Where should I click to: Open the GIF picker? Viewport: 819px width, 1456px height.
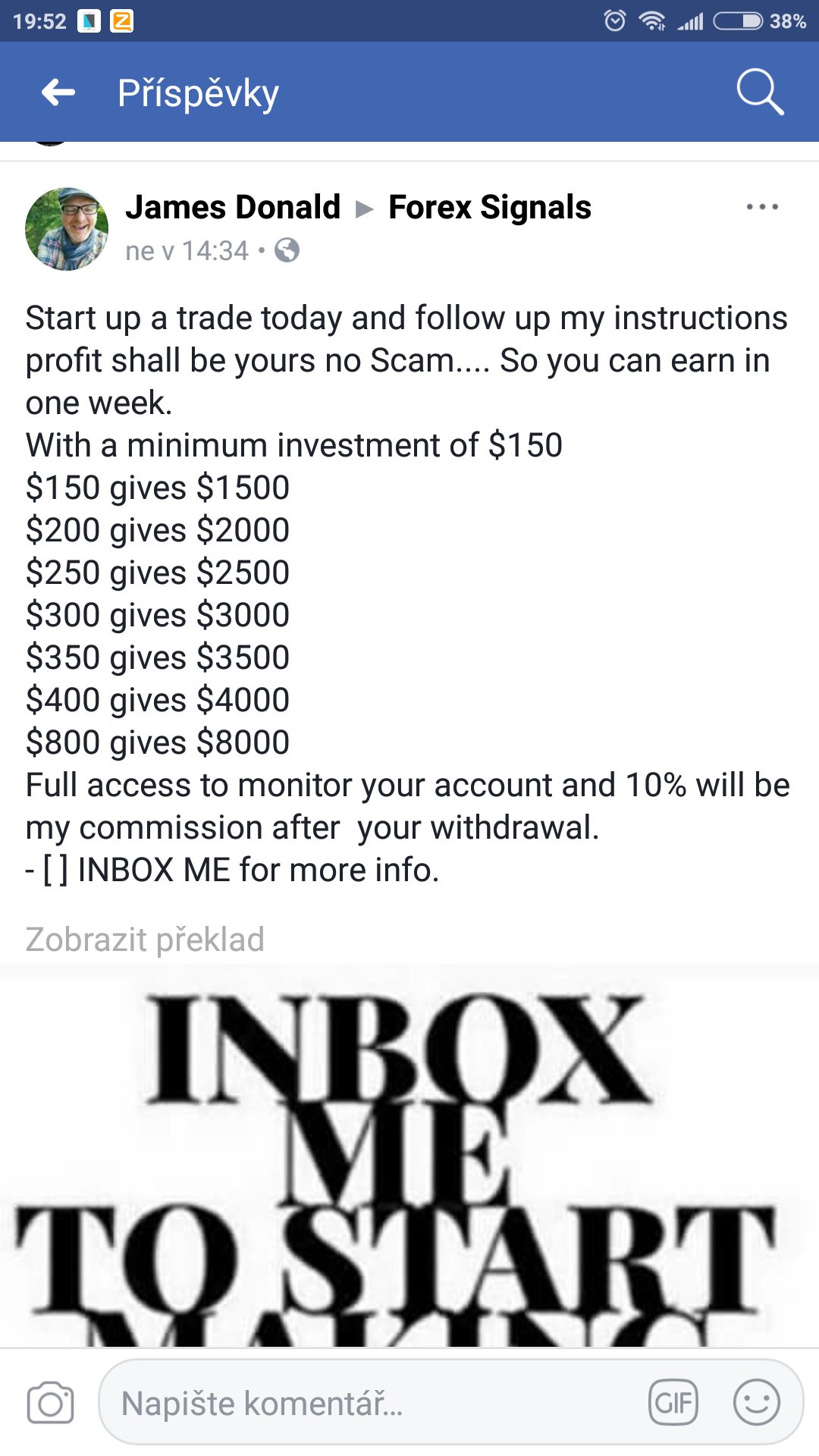point(673,1403)
